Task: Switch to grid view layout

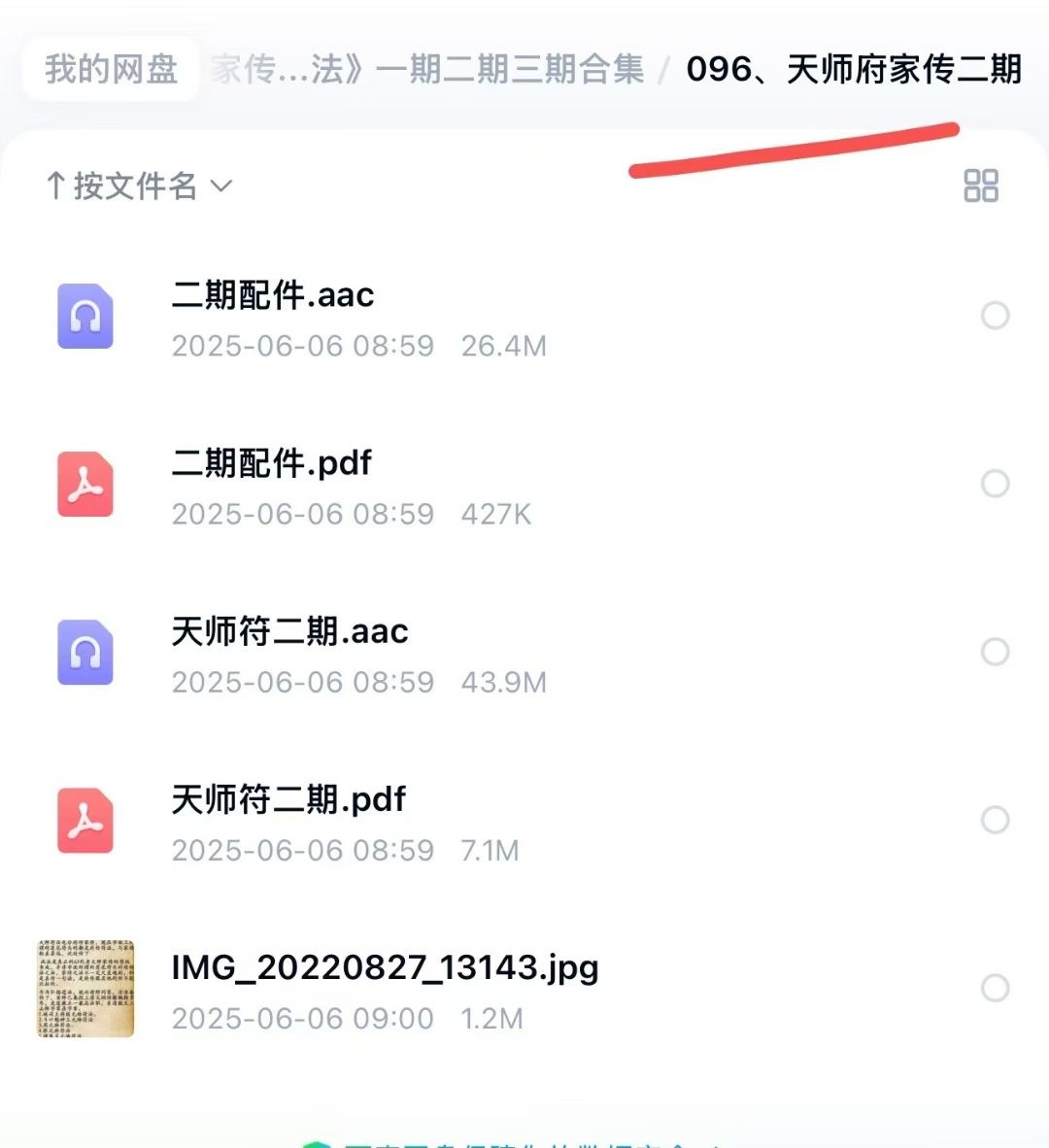Action: (x=980, y=186)
